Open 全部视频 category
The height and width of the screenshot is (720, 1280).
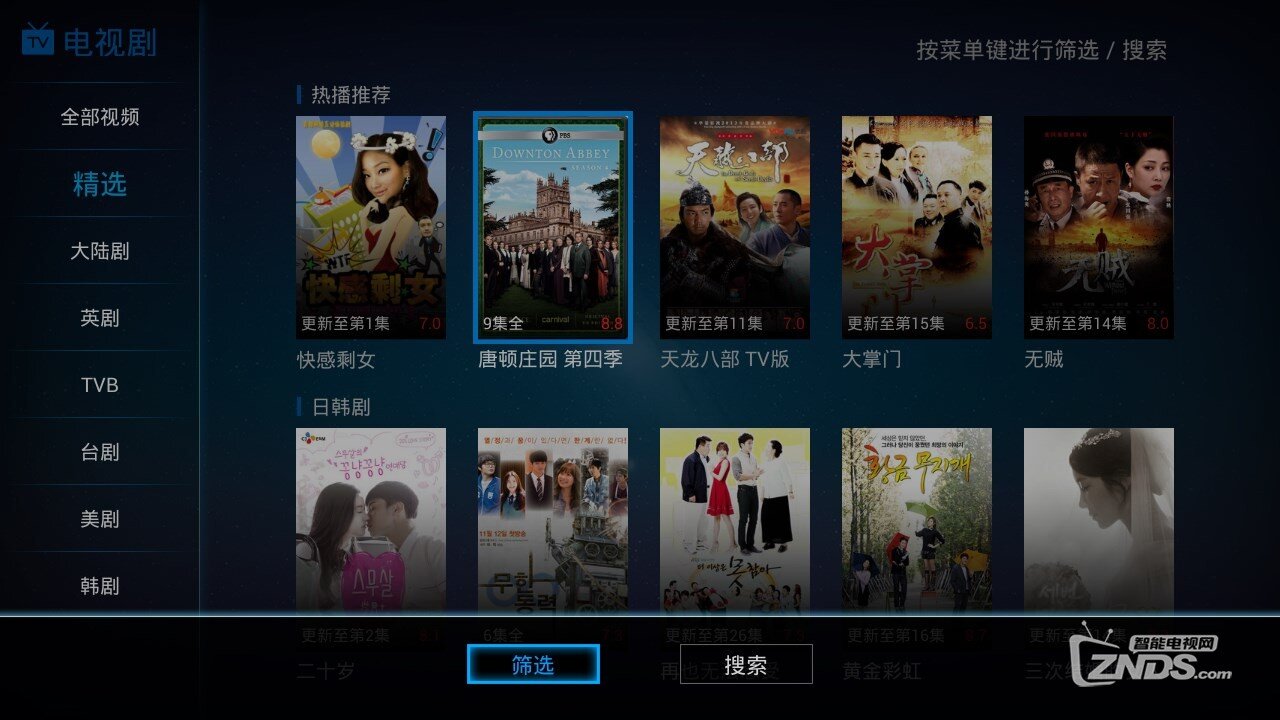click(x=99, y=117)
